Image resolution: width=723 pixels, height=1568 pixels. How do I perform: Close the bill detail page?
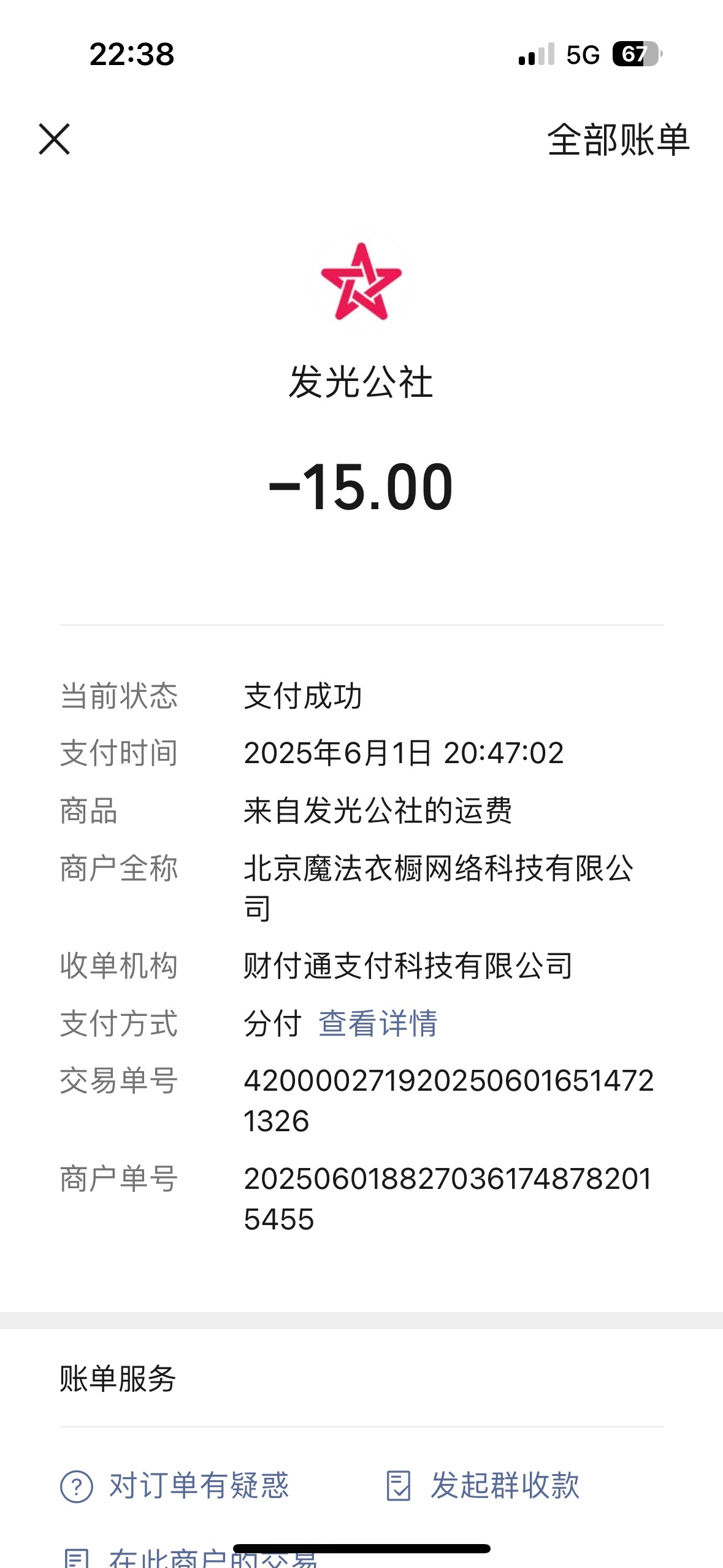pyautogui.click(x=55, y=139)
